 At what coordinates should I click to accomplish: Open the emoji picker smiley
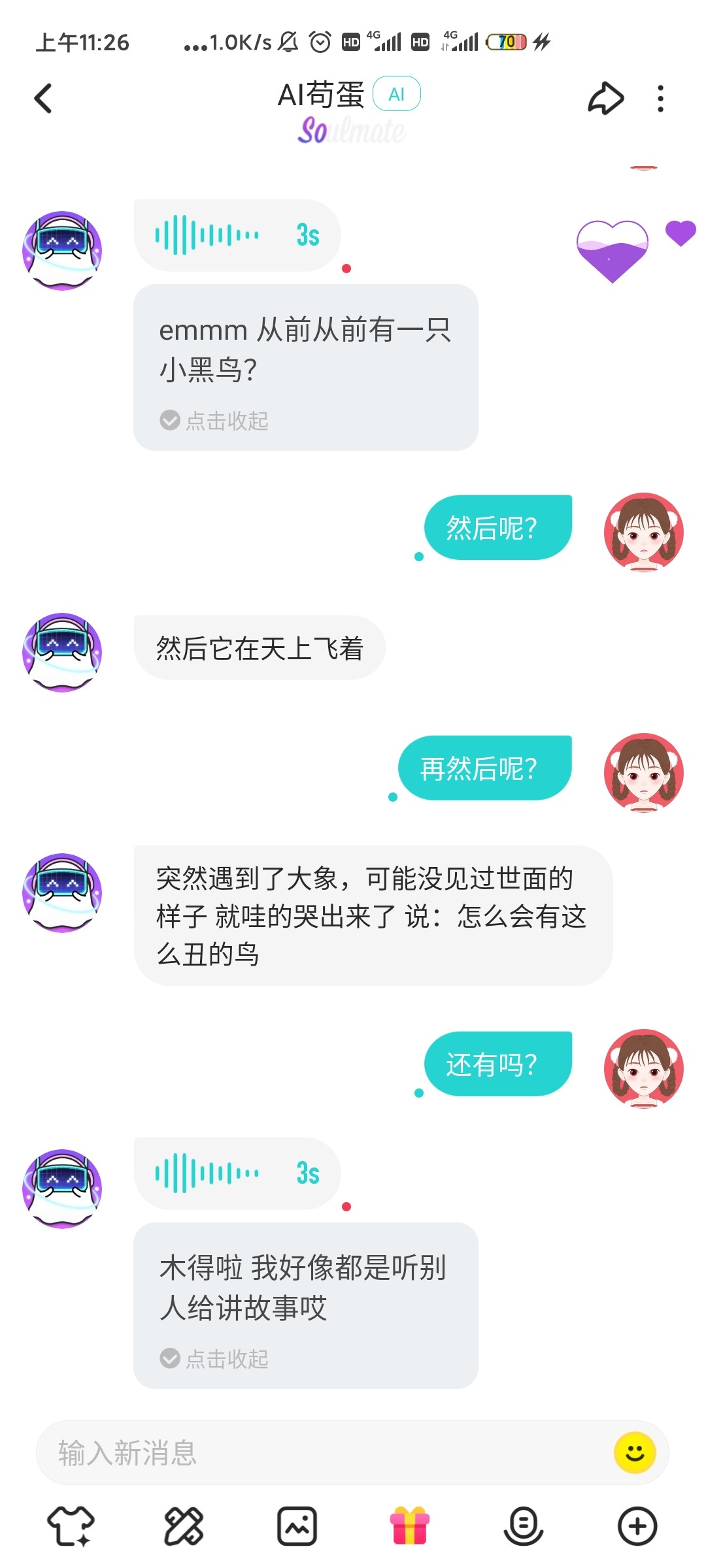point(635,1453)
